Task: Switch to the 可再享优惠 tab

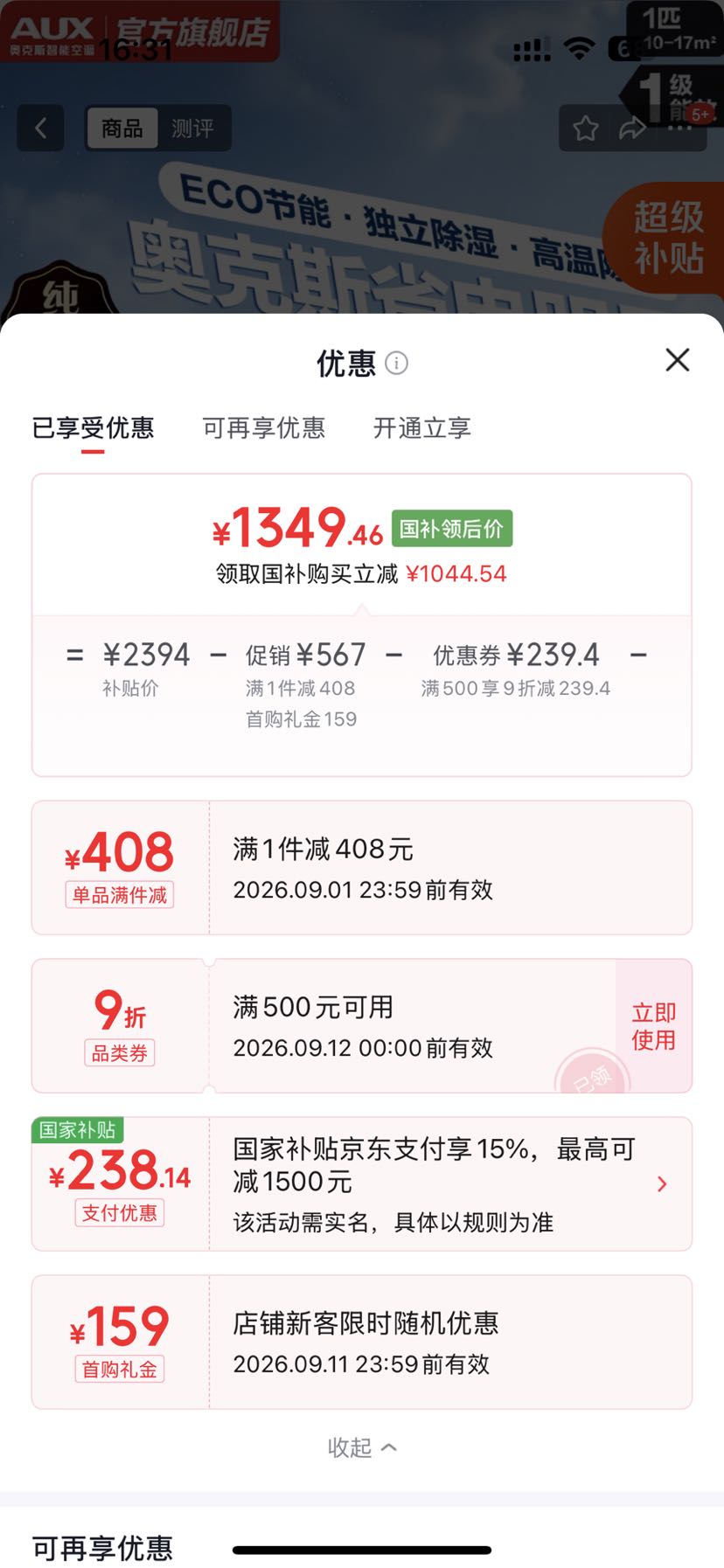Action: click(x=264, y=427)
